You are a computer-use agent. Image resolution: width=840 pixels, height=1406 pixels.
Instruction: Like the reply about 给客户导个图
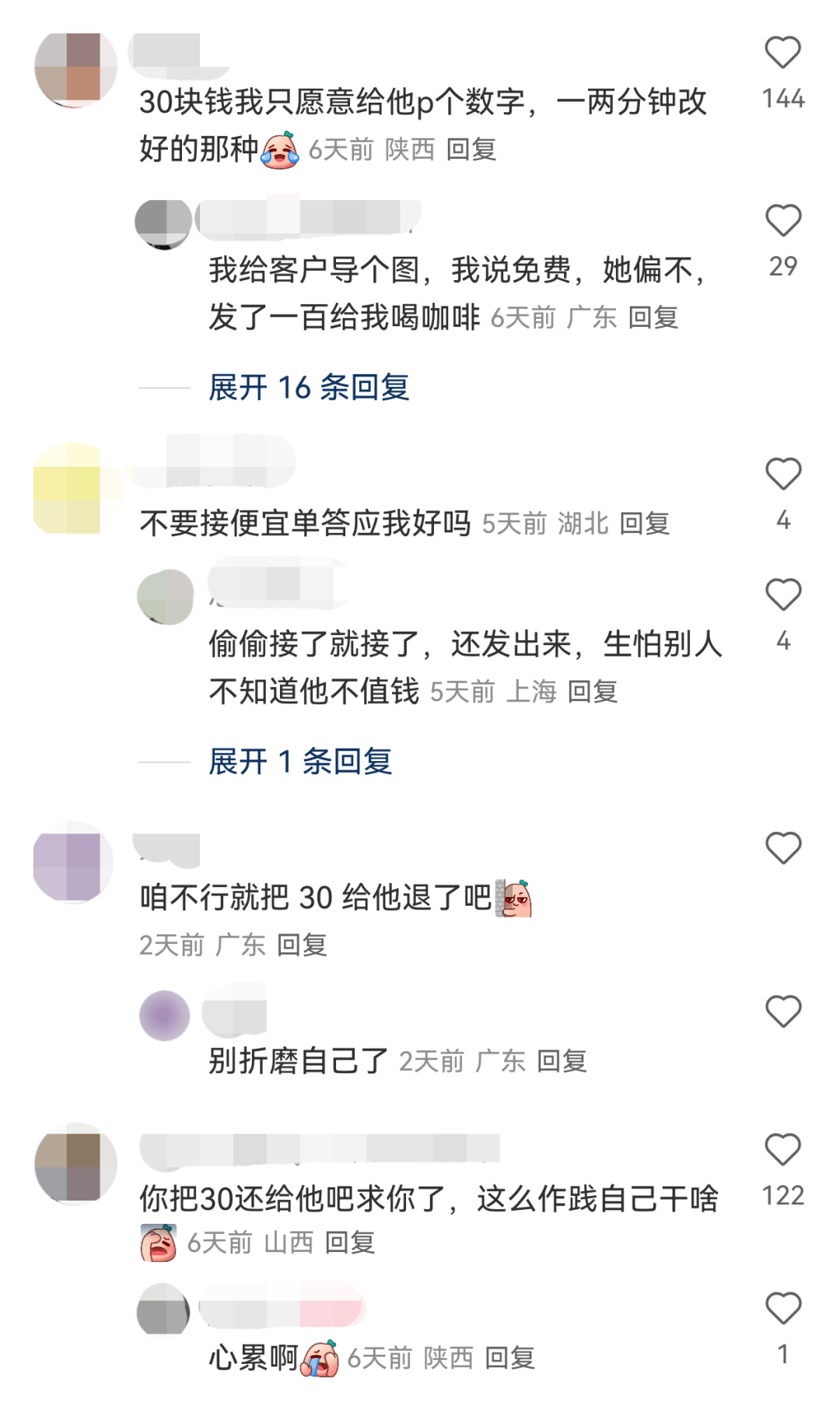[782, 221]
